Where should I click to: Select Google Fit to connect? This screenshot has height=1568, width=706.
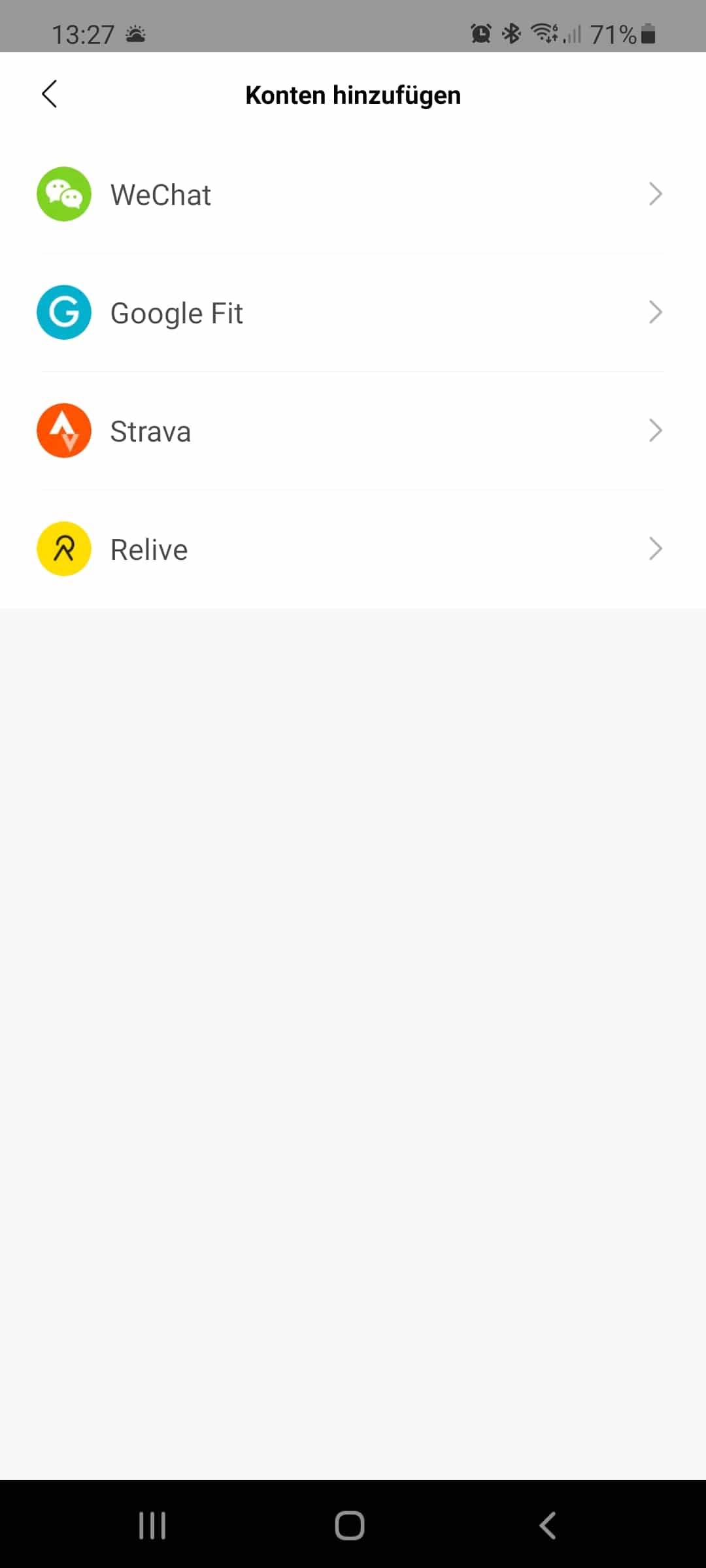pyautogui.click(x=353, y=312)
